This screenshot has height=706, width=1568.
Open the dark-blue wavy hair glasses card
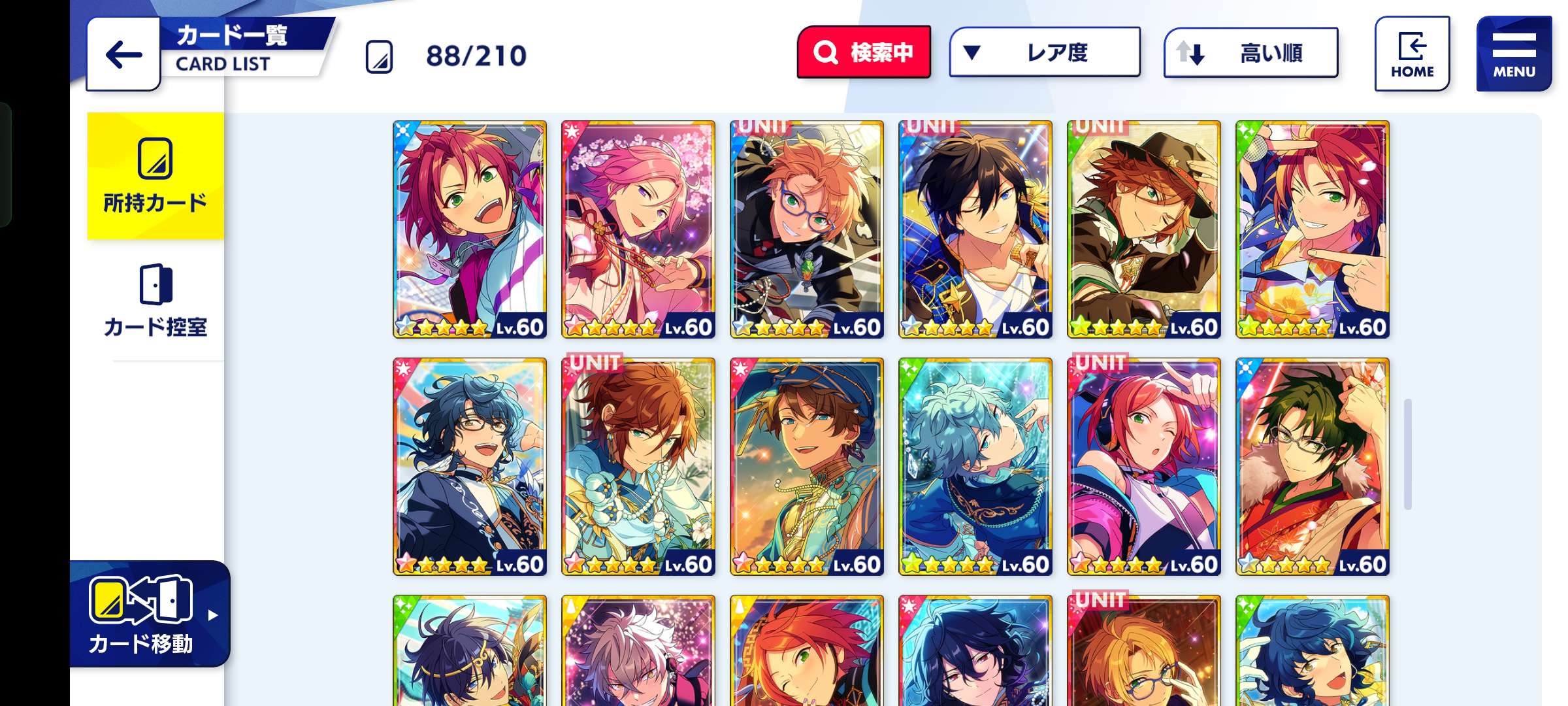(x=470, y=466)
